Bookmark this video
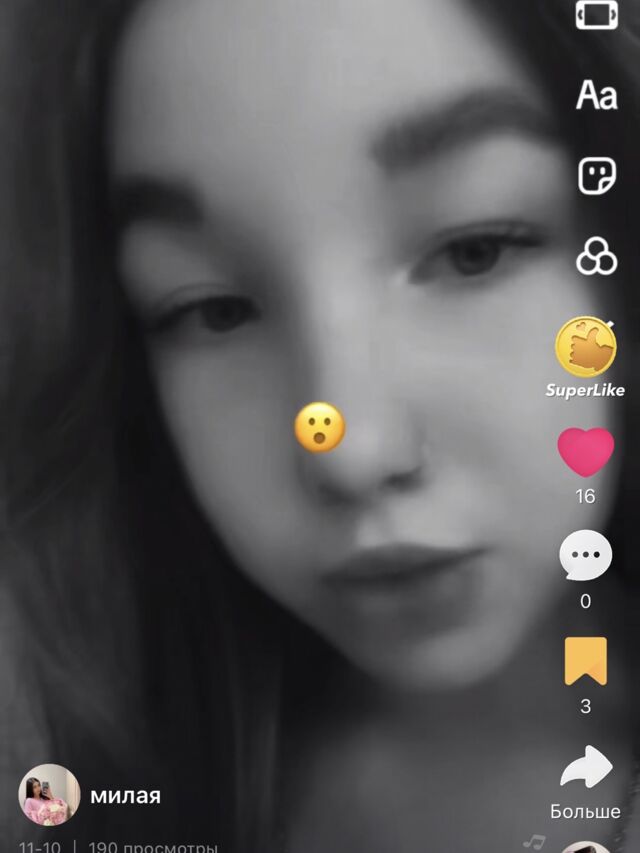 586,661
